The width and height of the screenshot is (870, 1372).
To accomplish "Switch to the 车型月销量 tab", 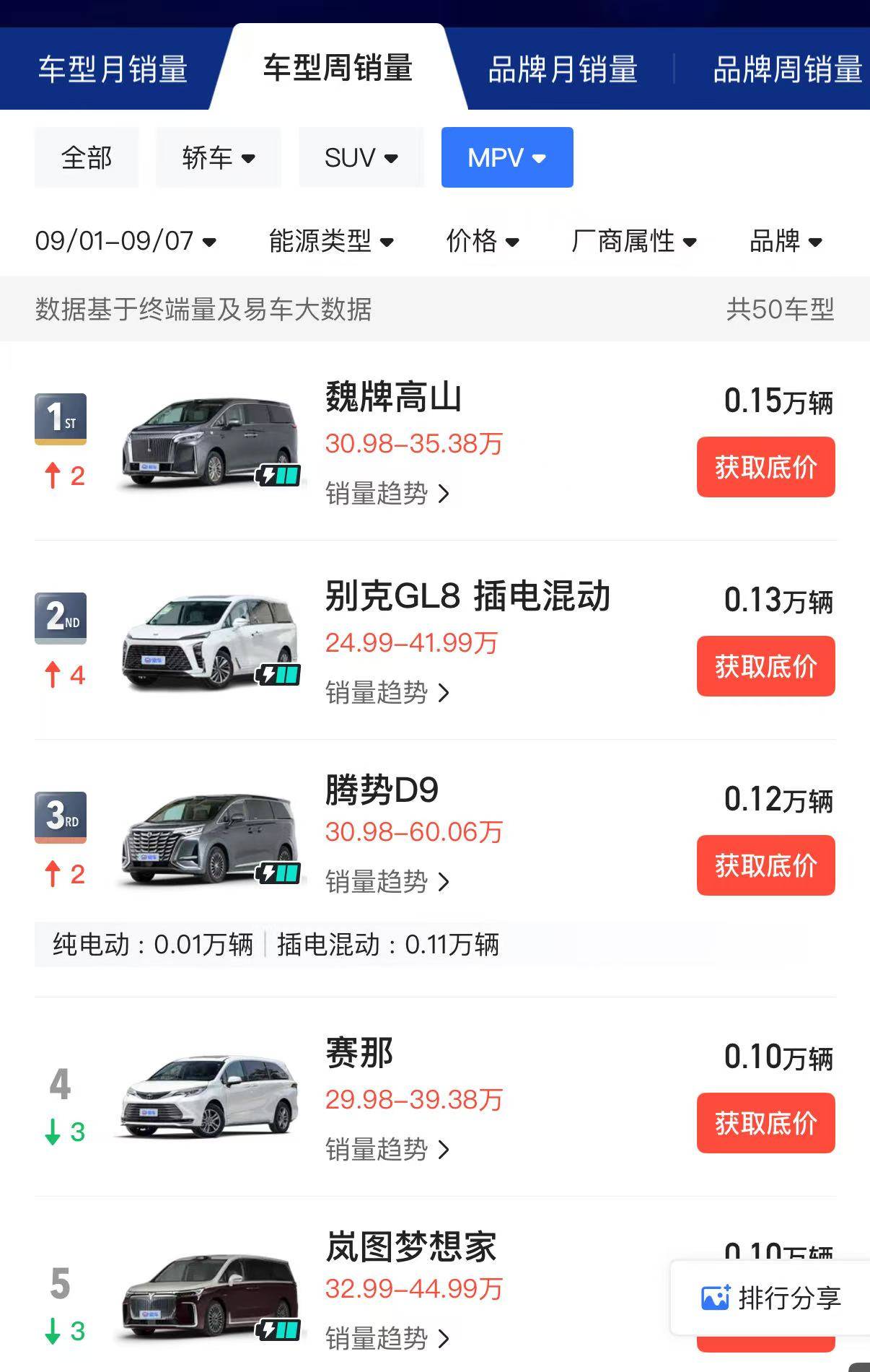I will [113, 69].
